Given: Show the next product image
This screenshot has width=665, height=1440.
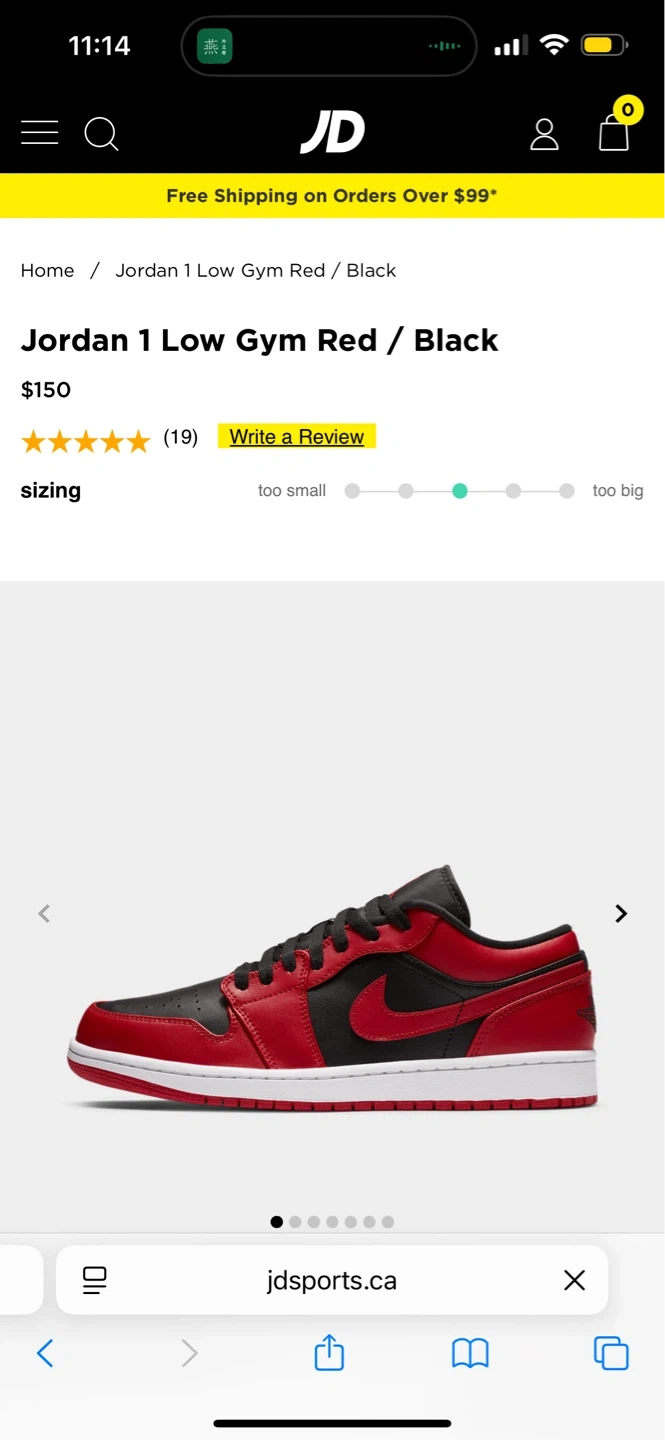Looking at the screenshot, I should click(621, 913).
